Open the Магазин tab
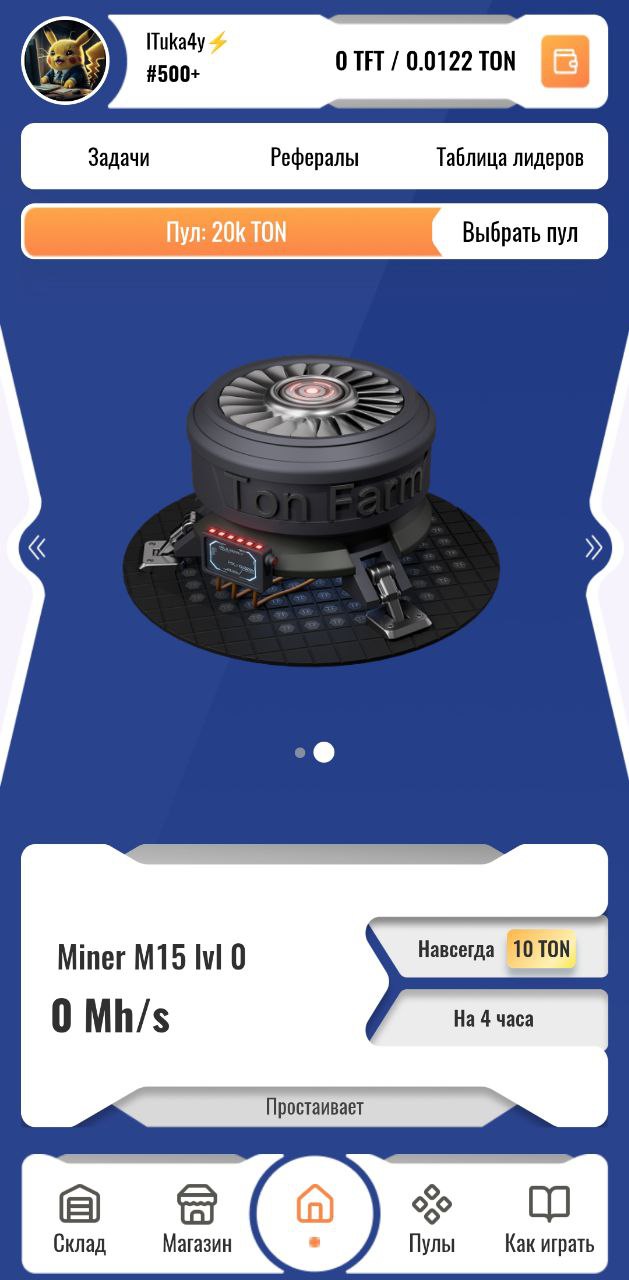 coord(197,1219)
